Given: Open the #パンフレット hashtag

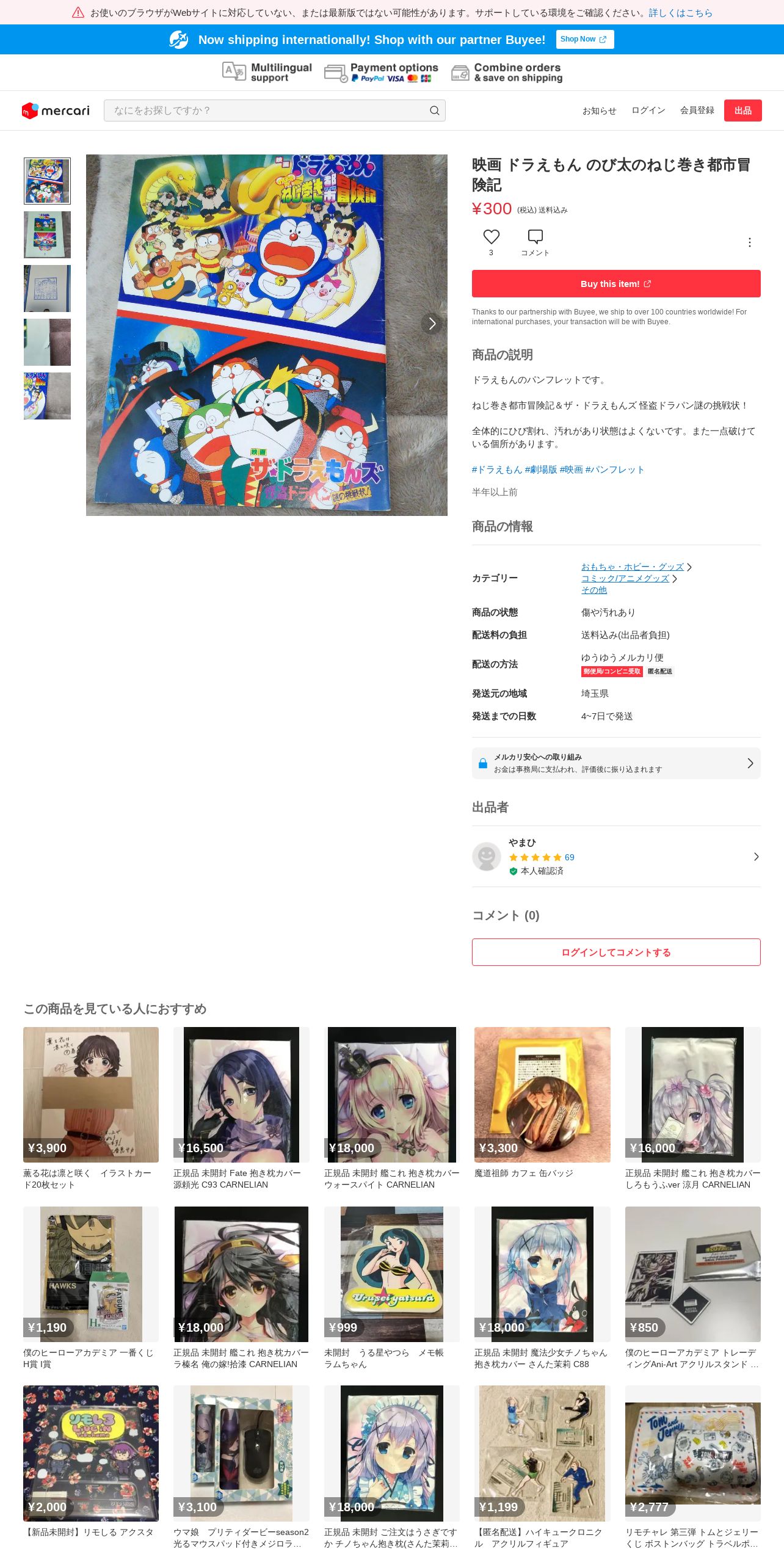Looking at the screenshot, I should (x=615, y=470).
